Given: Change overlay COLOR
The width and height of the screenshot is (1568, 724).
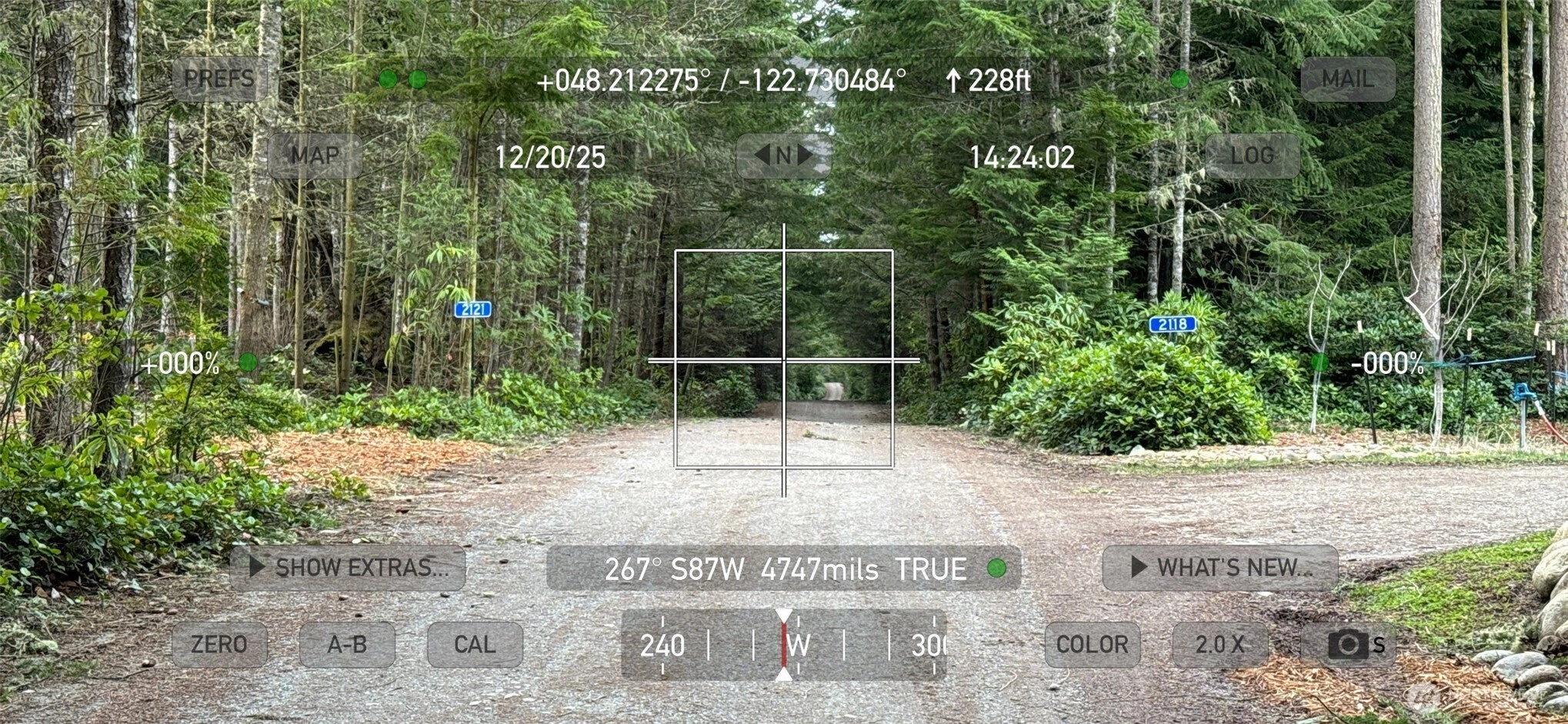Looking at the screenshot, I should point(1092,644).
